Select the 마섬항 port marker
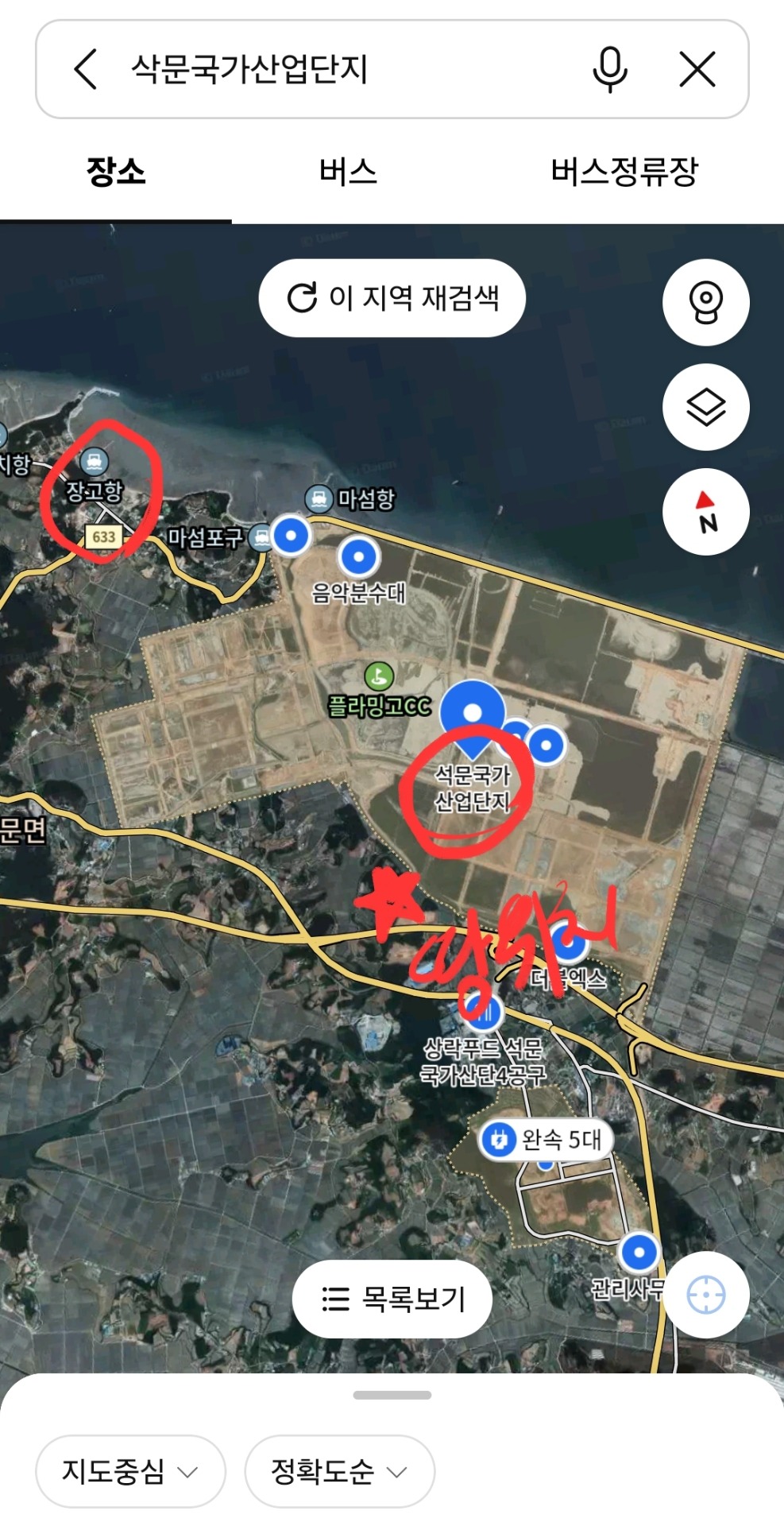The width and height of the screenshot is (784, 1526). click(319, 499)
